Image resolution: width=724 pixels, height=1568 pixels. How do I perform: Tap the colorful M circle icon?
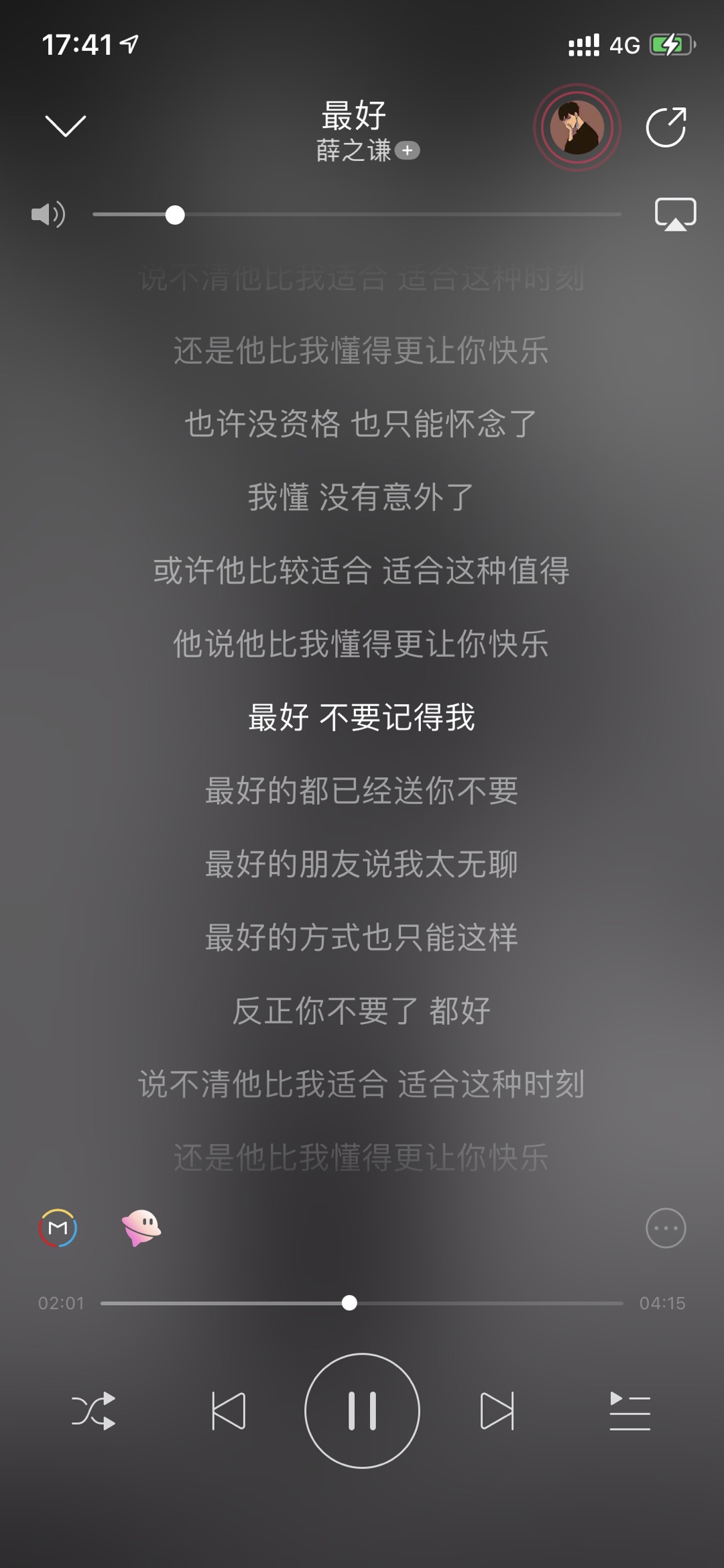[x=58, y=1228]
